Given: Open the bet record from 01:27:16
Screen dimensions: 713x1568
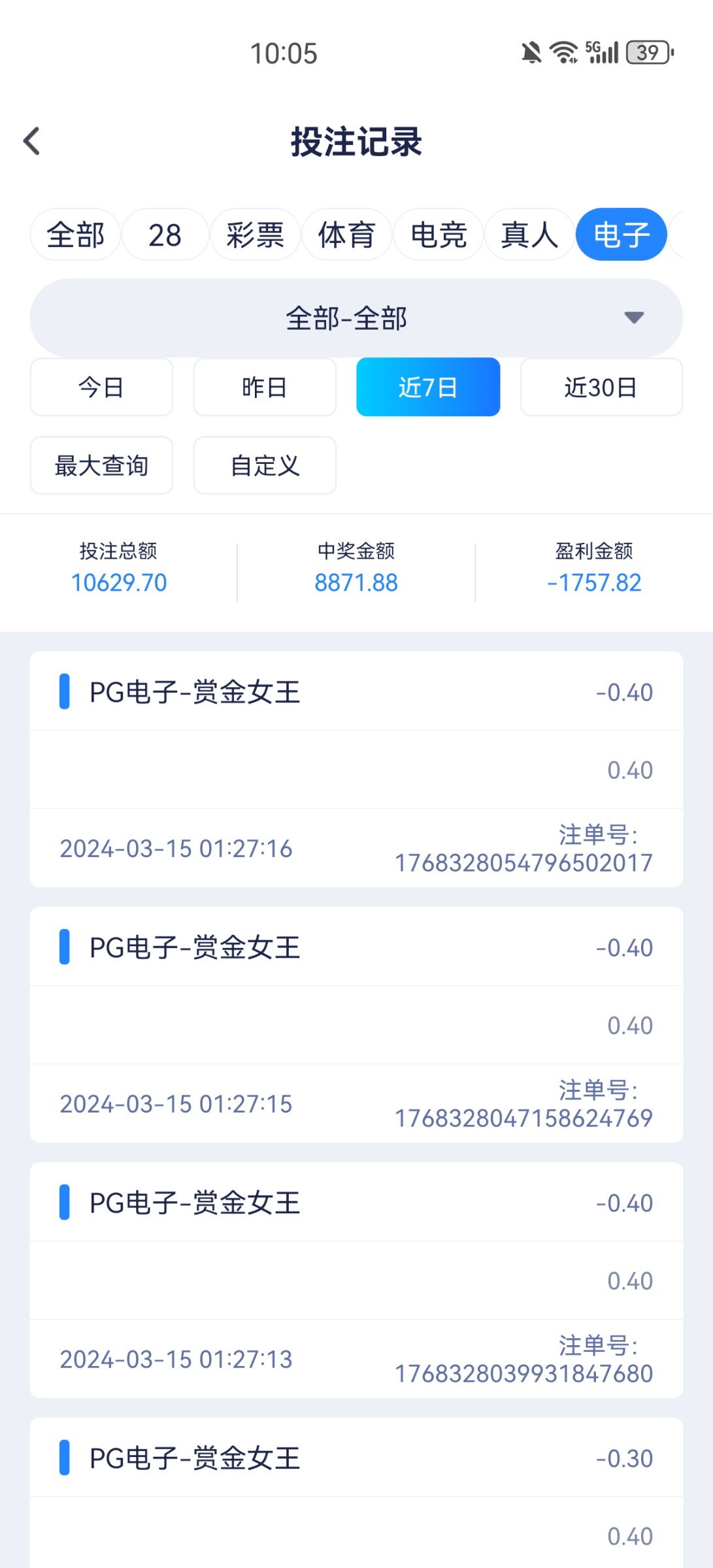Looking at the screenshot, I should (356, 770).
